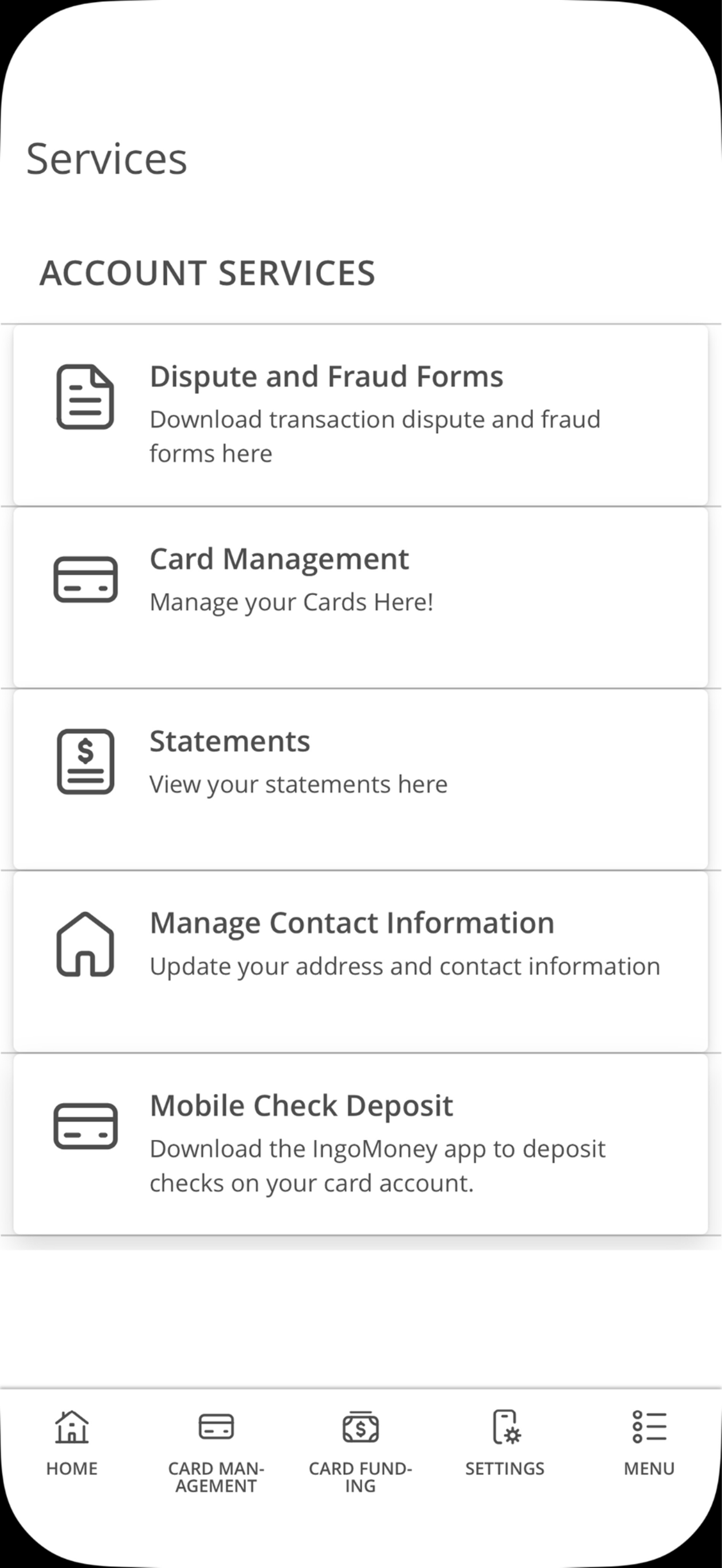Viewport: 722px width, 1568px height.
Task: Open the Card Management service card
Action: [x=360, y=597]
